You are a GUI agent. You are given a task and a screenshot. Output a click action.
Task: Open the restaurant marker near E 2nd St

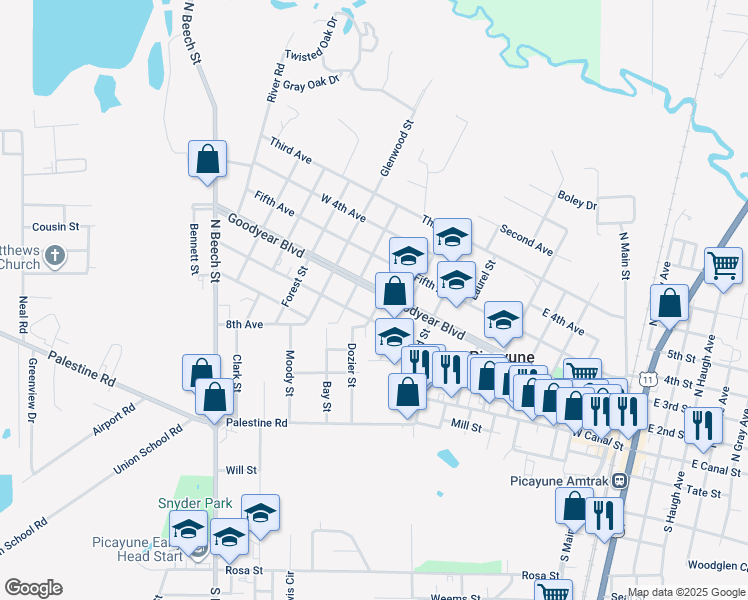click(x=703, y=428)
